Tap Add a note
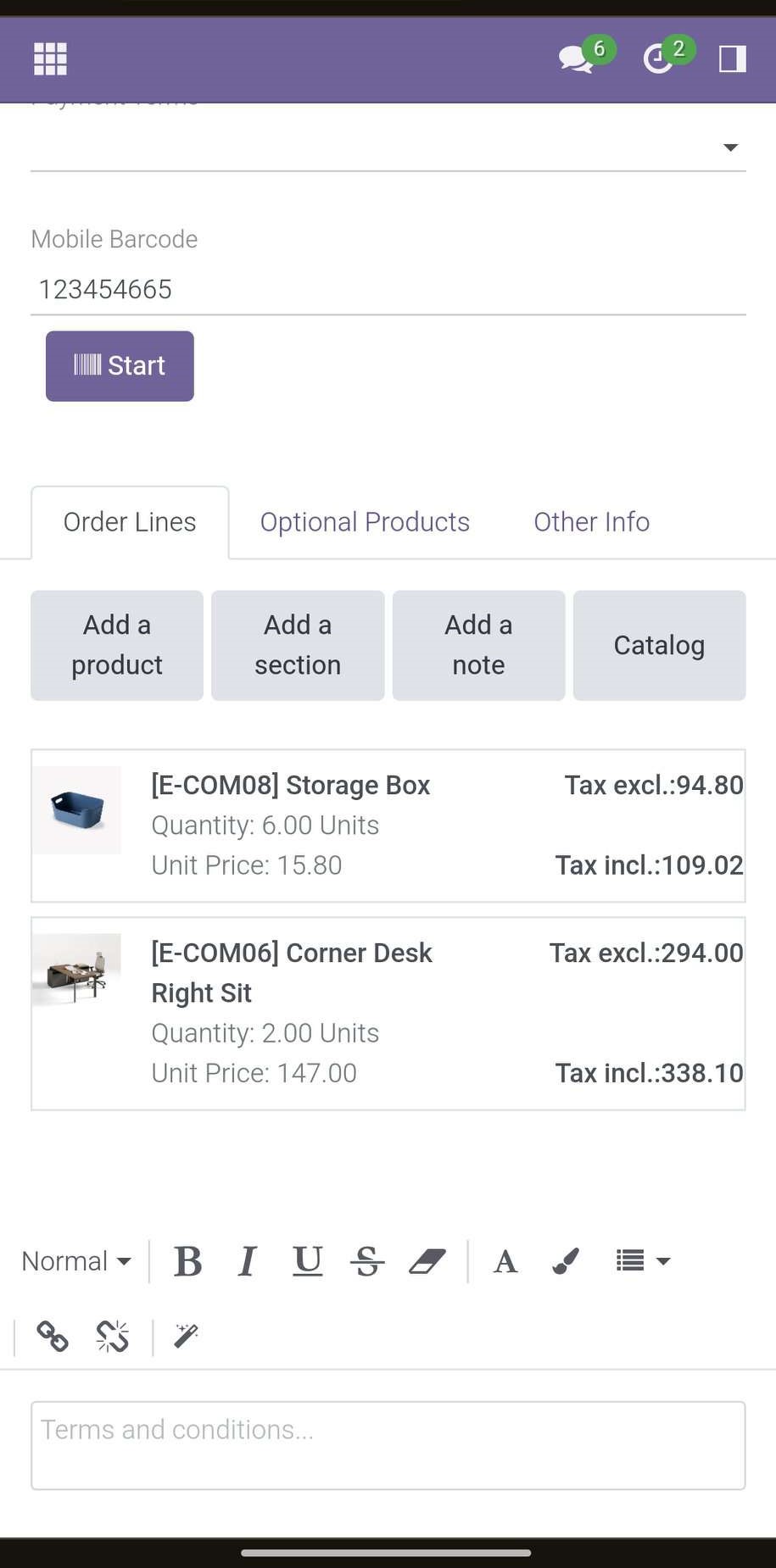This screenshot has height=1568, width=776. 478,645
